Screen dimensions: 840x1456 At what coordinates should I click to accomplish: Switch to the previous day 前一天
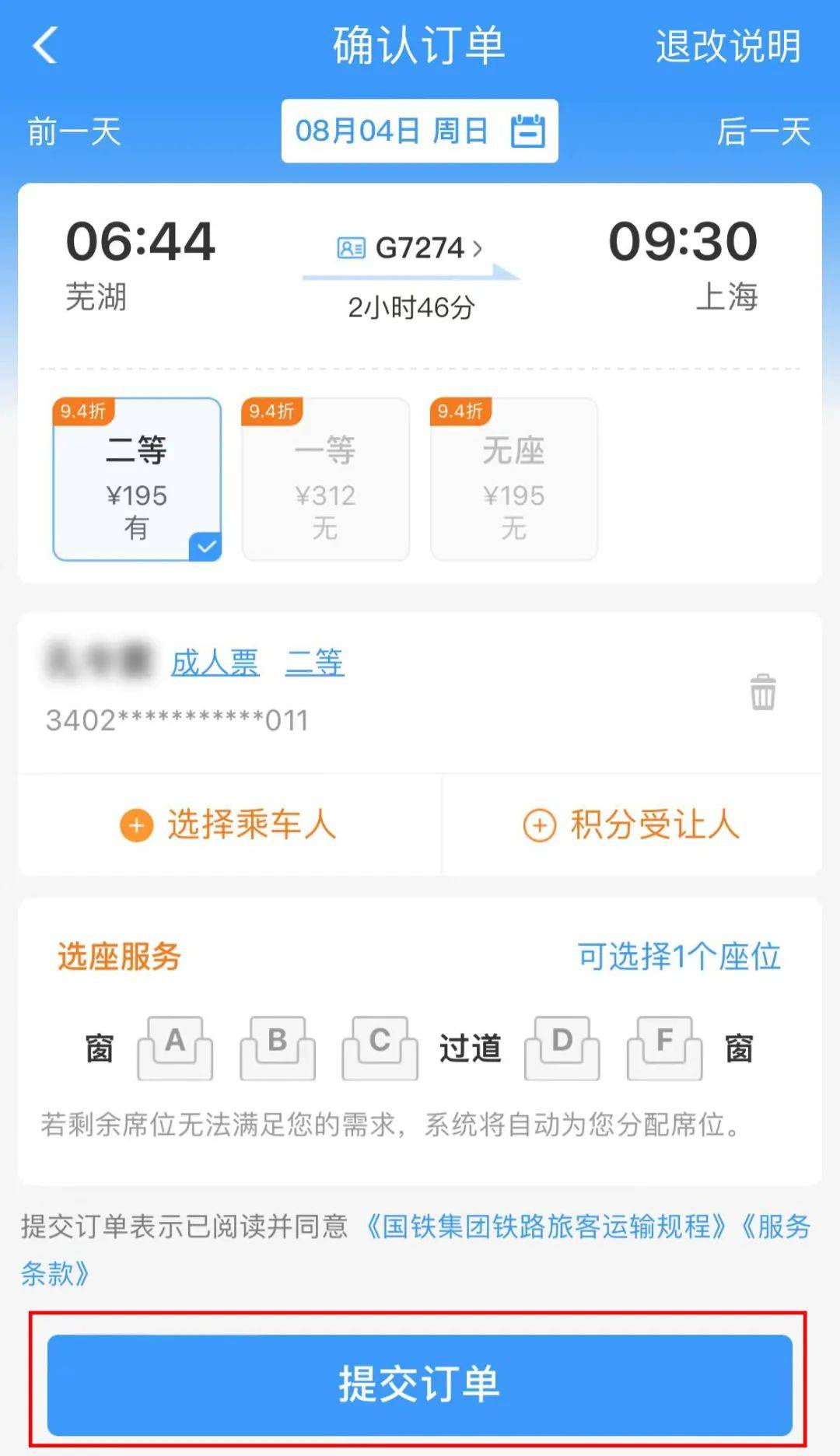tap(75, 131)
